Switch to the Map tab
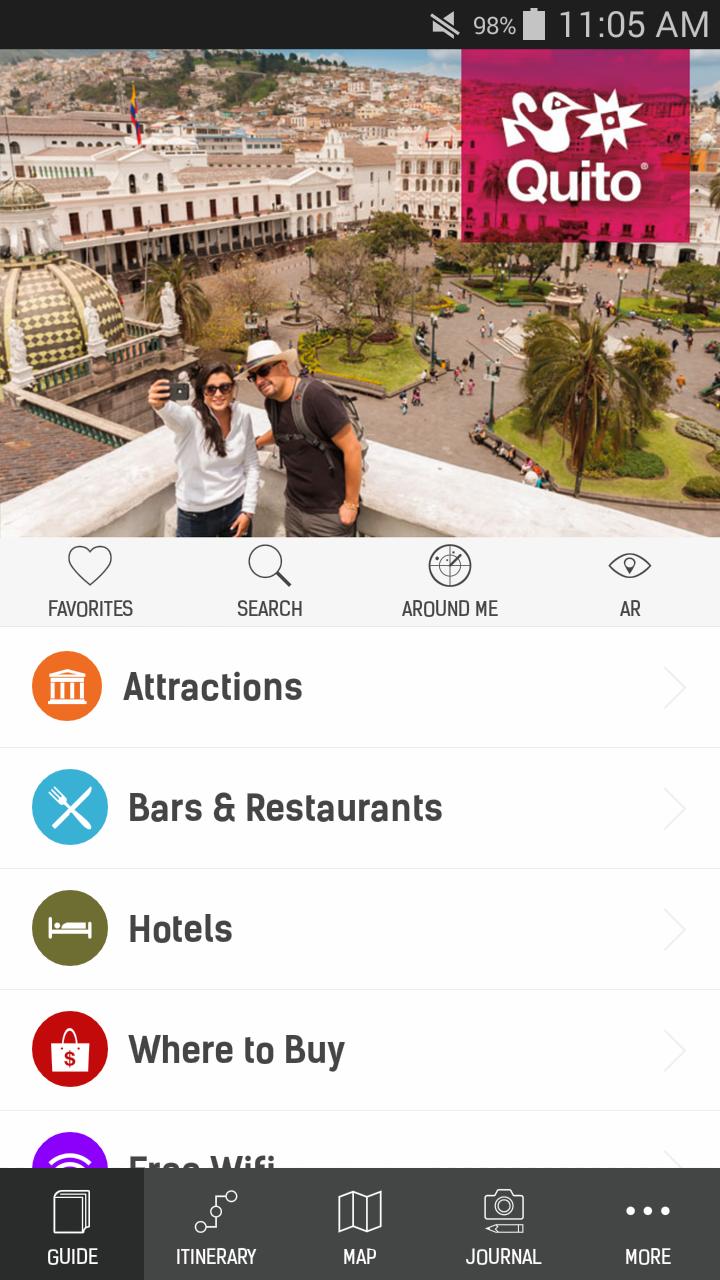This screenshot has height=1280, width=720. coord(360,1225)
